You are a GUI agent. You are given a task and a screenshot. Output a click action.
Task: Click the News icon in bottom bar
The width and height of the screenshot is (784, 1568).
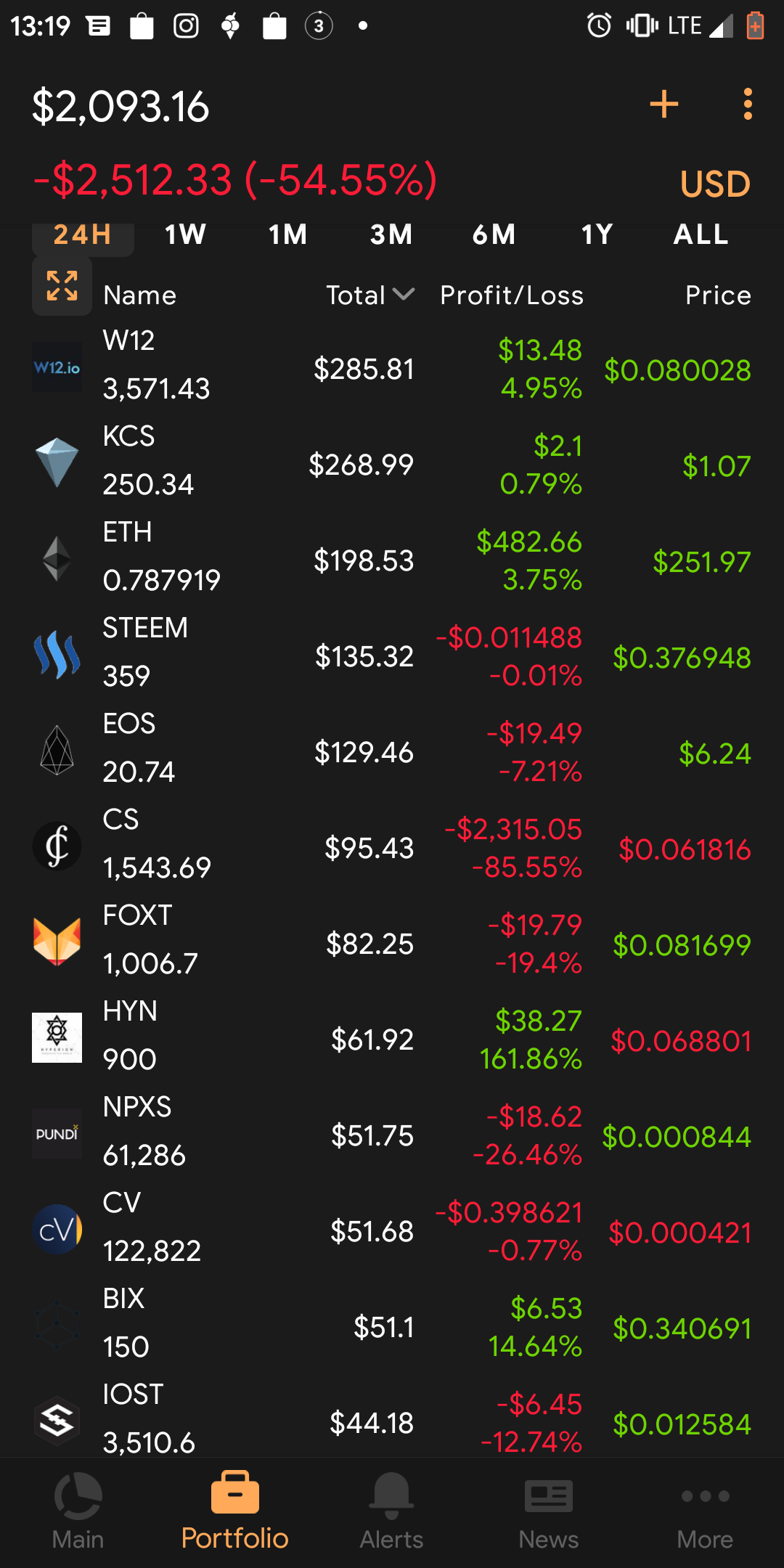coord(548,1510)
